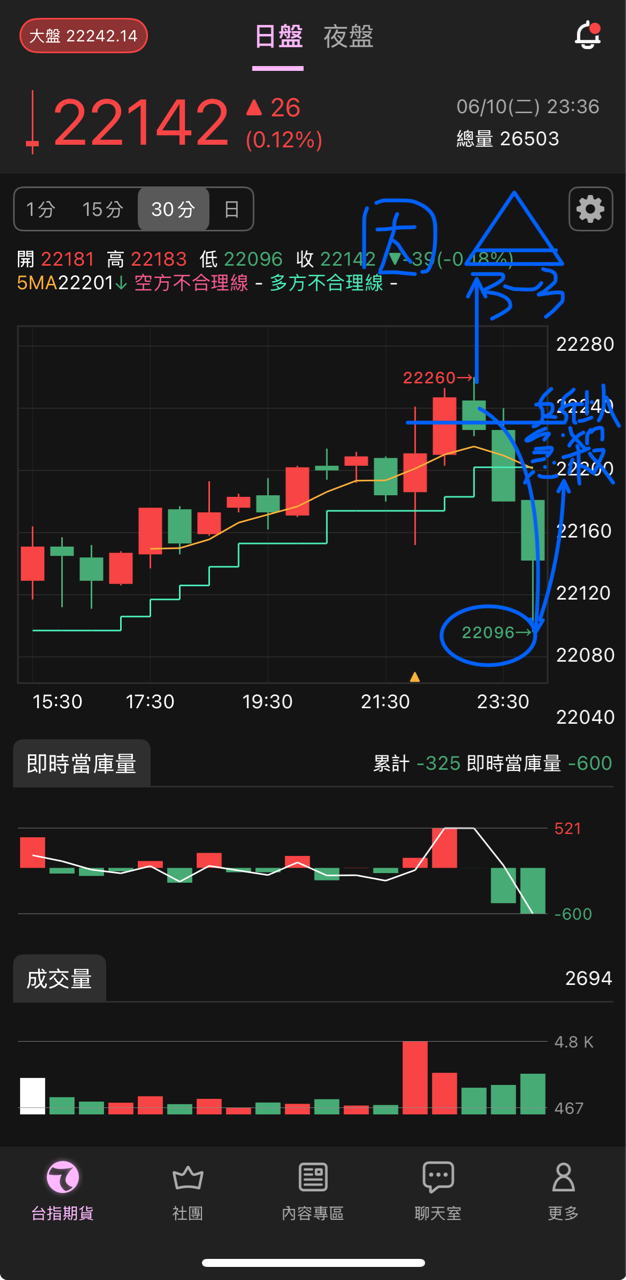Tap the 大盤 22242.14 index chip
The image size is (626, 1280).
(83, 36)
